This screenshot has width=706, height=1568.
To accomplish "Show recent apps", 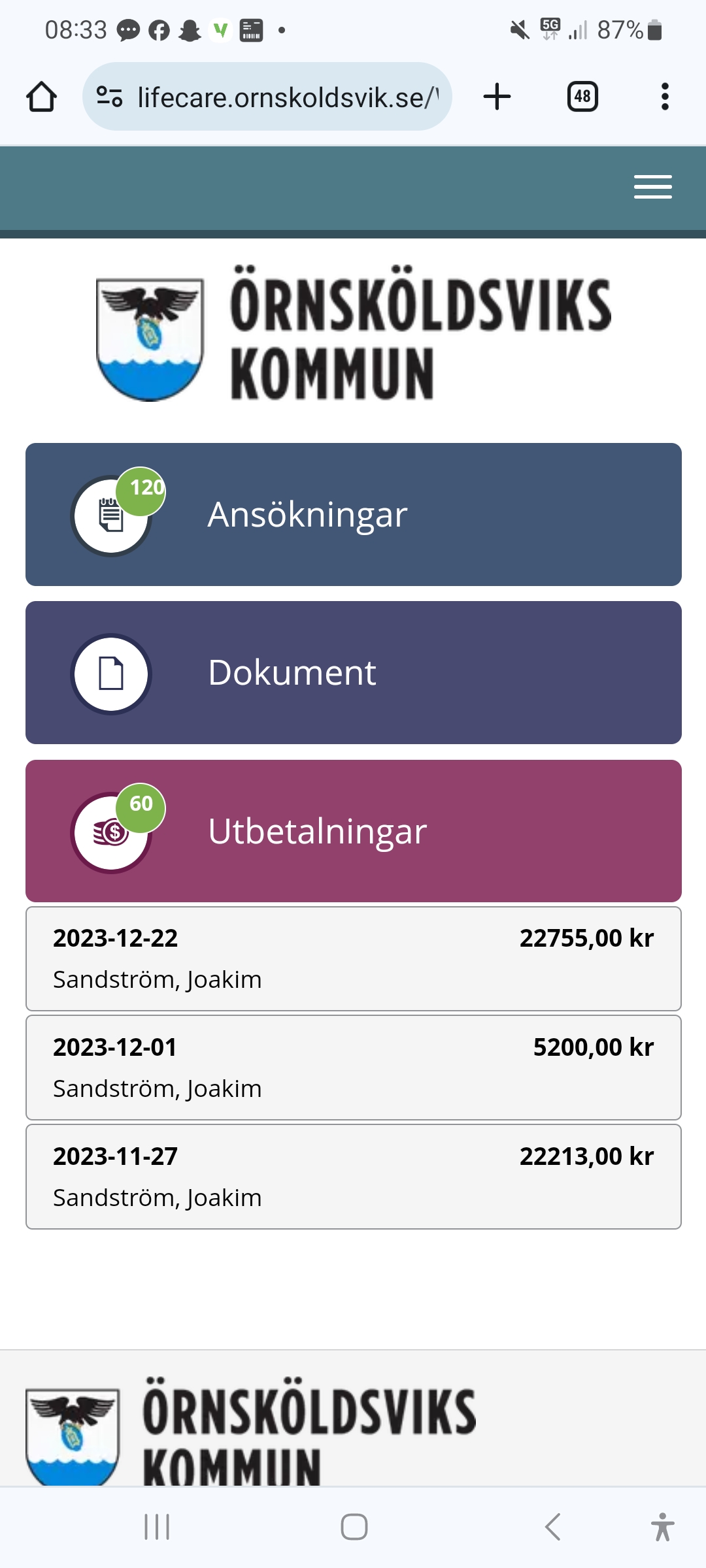I will (x=157, y=1527).
